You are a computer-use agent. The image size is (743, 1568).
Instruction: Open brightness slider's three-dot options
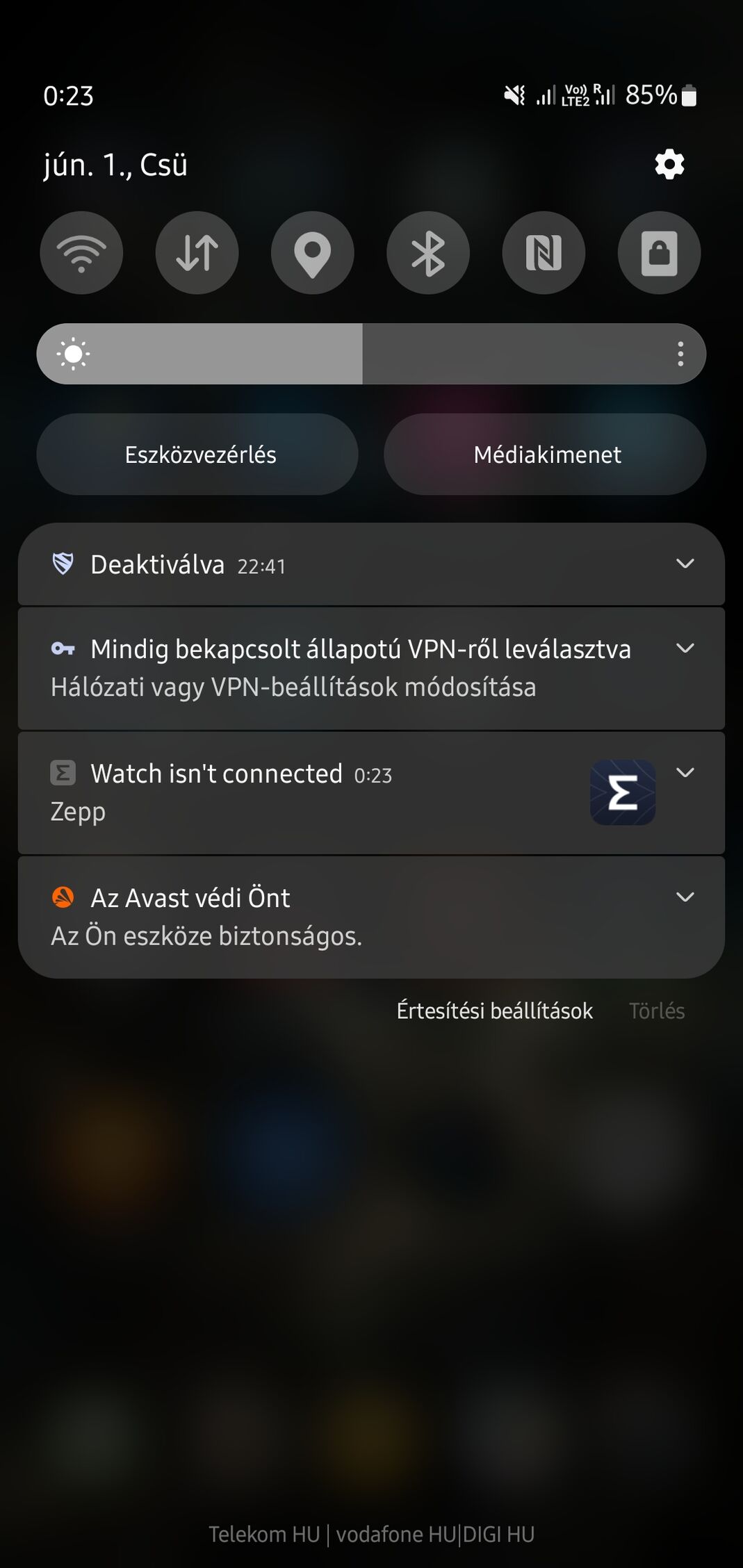click(680, 354)
